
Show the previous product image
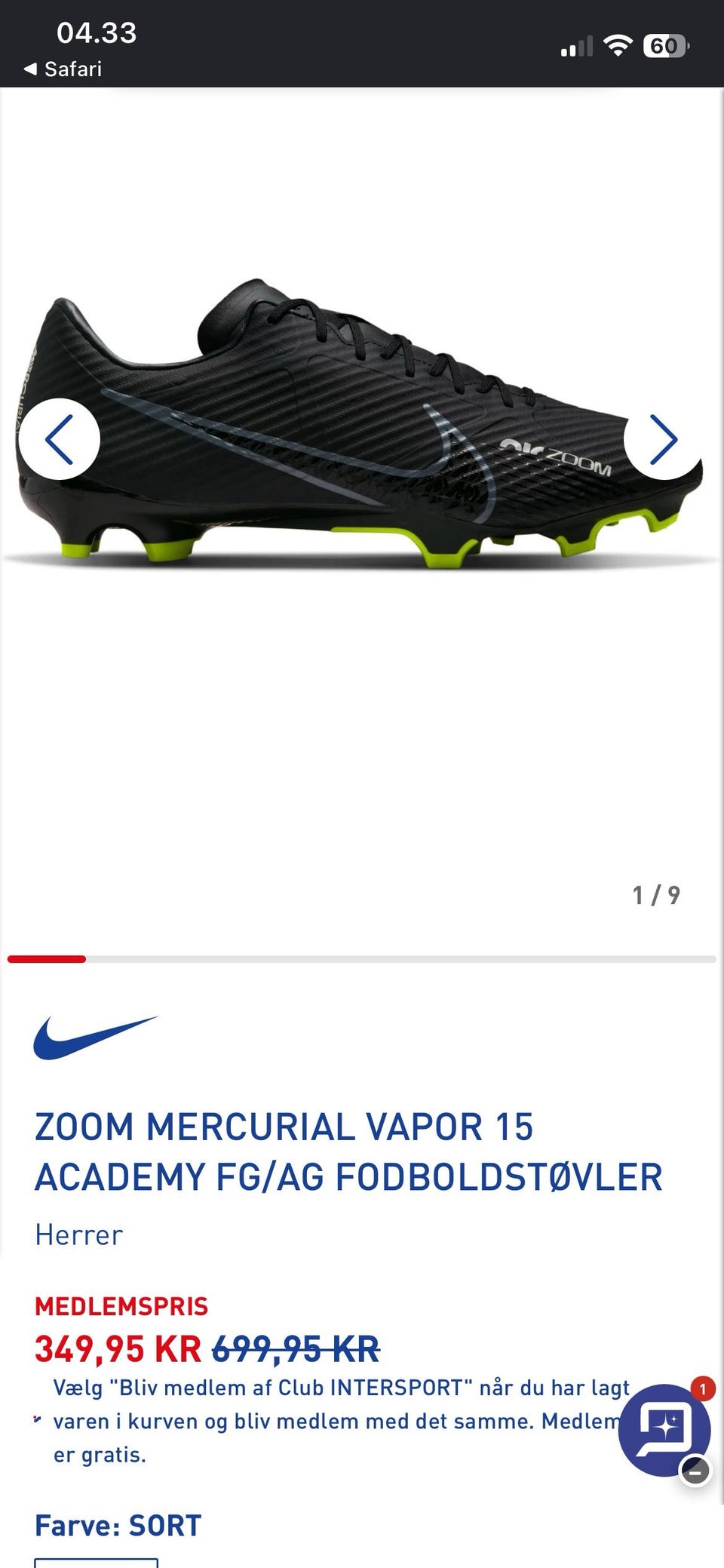(59, 439)
